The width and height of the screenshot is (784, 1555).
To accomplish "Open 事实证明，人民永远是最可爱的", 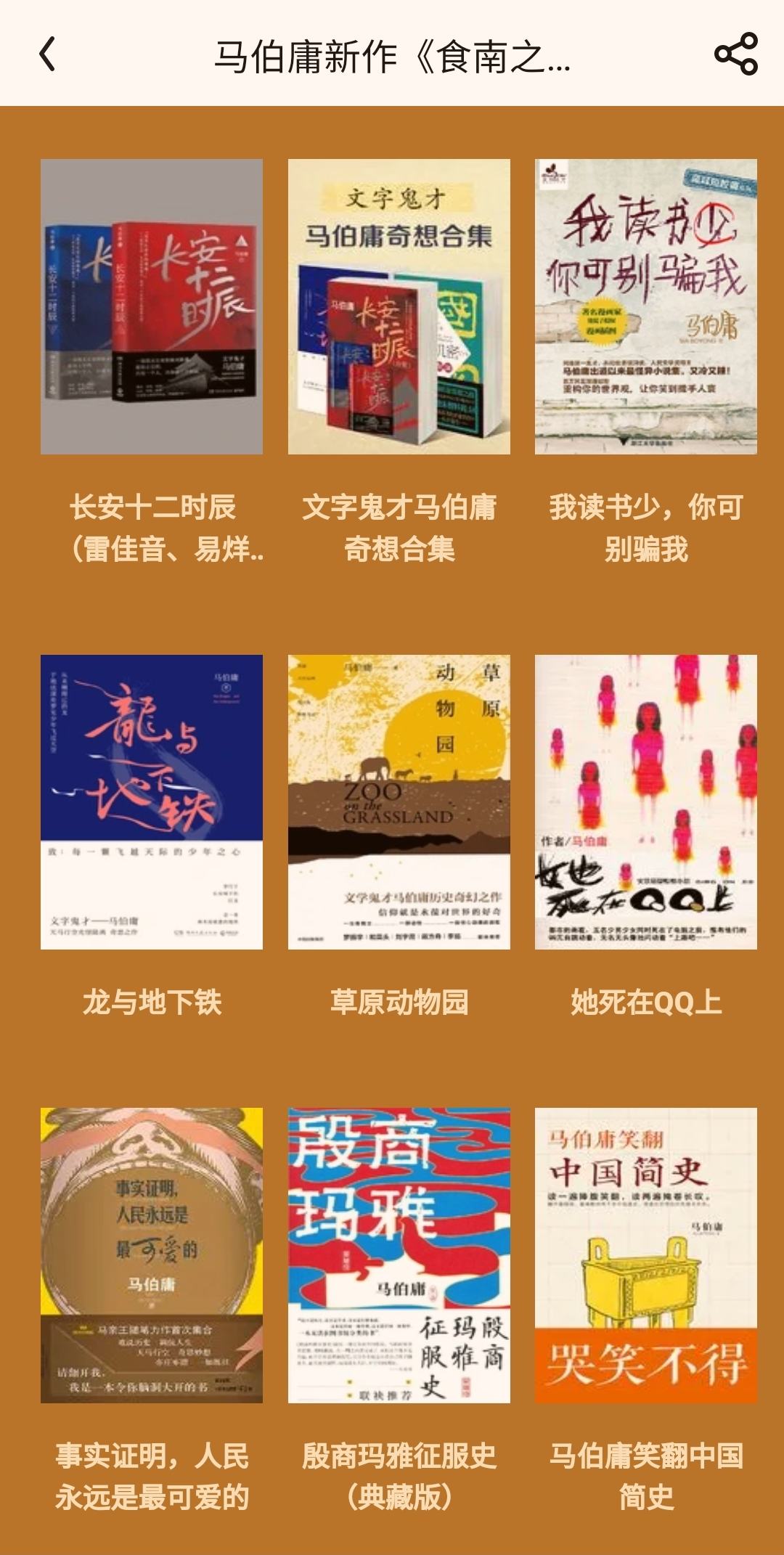I will [x=152, y=1255].
